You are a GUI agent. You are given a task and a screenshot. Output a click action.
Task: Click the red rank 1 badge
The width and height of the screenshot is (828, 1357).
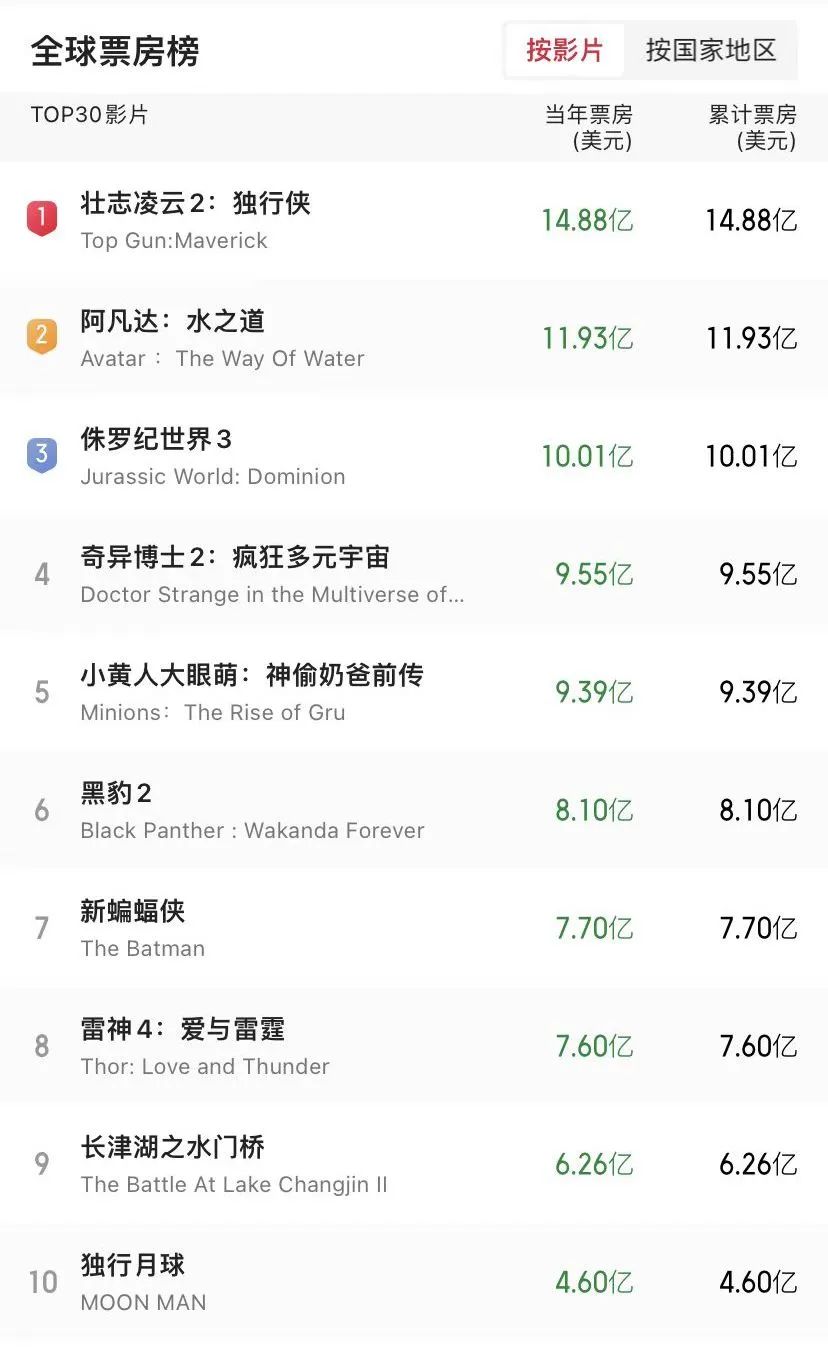[x=42, y=216]
